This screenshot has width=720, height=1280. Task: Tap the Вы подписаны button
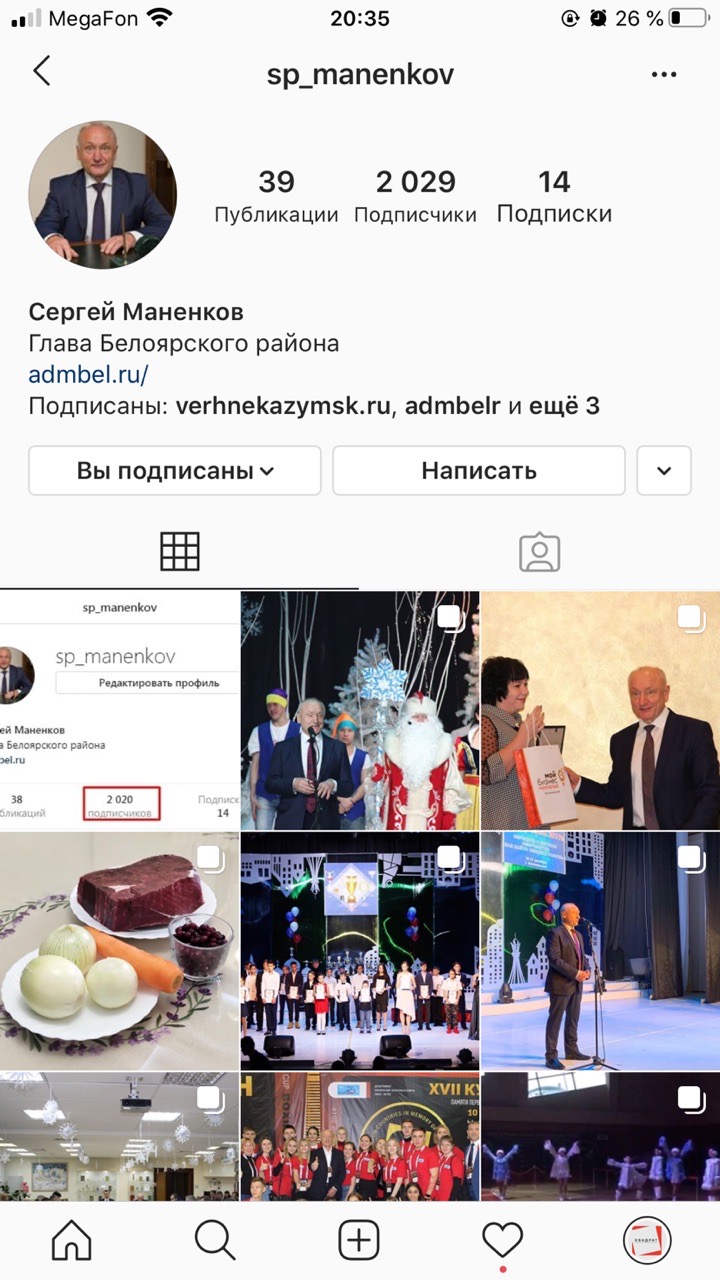coord(175,470)
